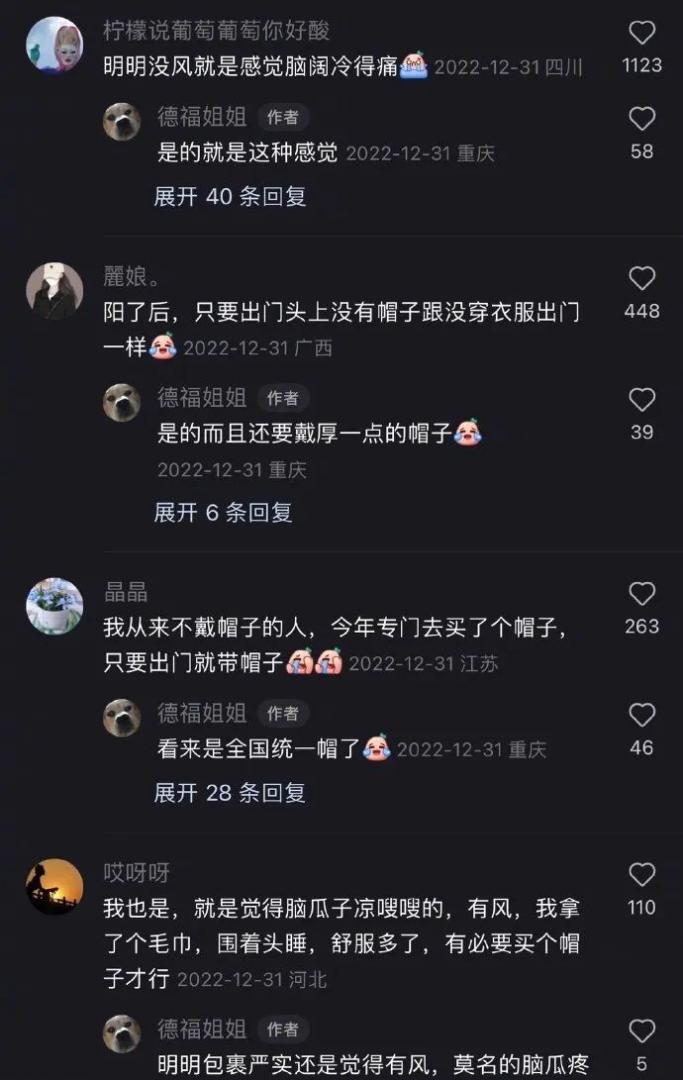This screenshot has width=683, height=1080.
Task: Like author's reply 明明包裹严实还是觉得有风
Action: coord(642,1031)
